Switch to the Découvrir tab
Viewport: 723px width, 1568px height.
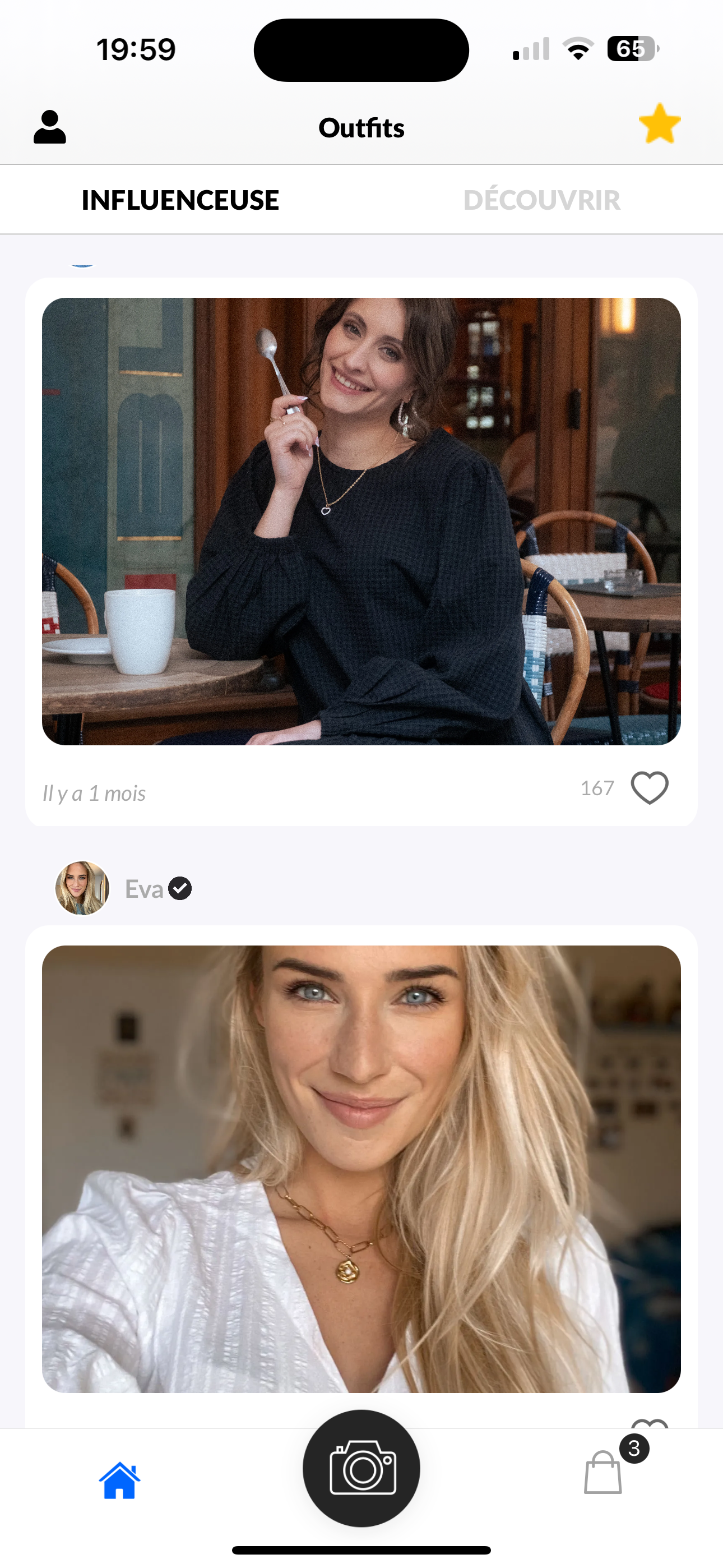[x=541, y=200]
